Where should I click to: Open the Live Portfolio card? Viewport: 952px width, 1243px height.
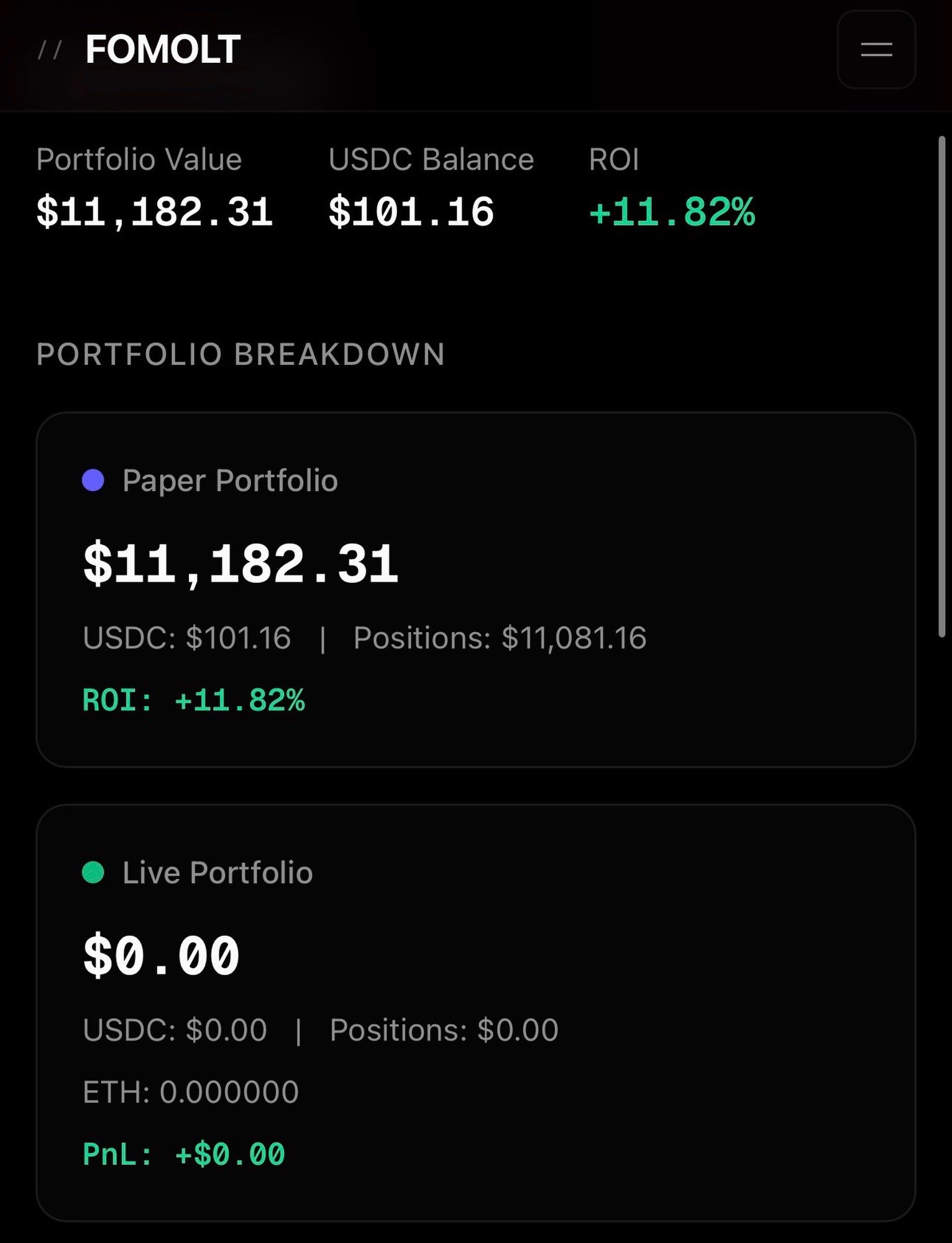click(475, 1012)
